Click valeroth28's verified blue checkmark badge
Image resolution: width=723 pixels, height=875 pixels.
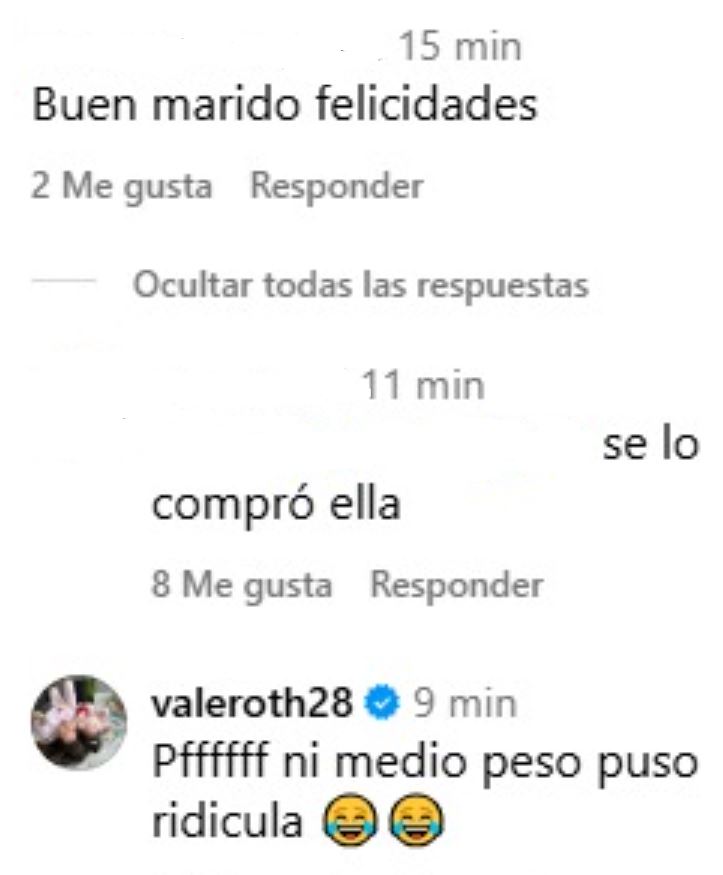(x=381, y=703)
